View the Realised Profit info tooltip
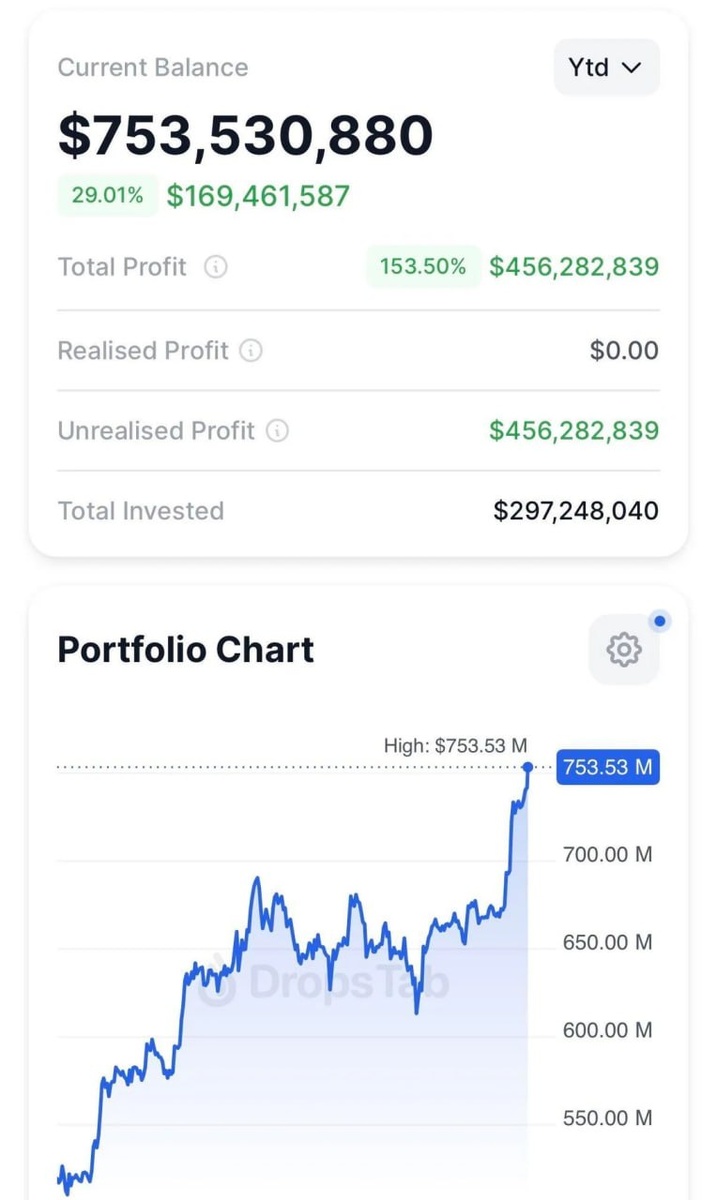This screenshot has height=1200, width=717. coord(252,351)
